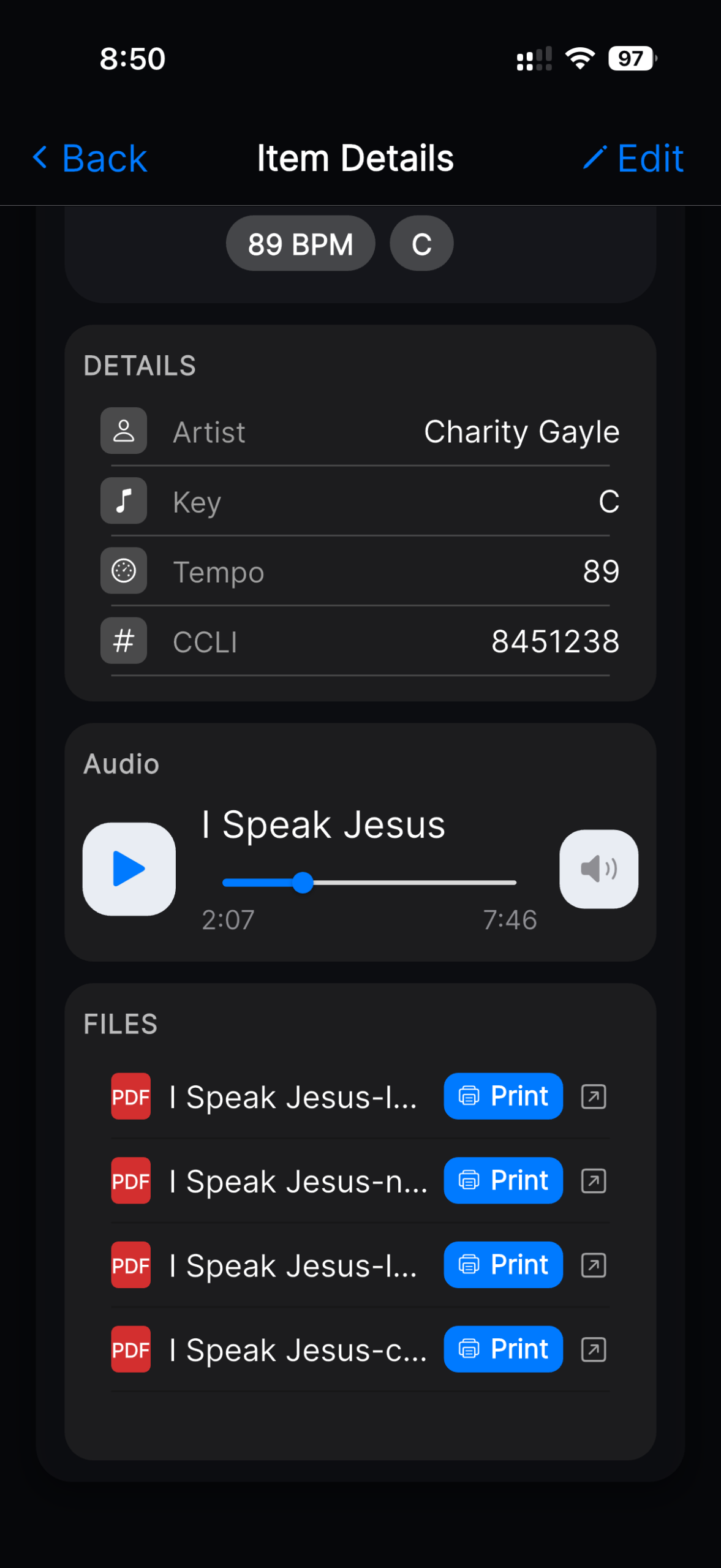
Task: Open the last PDF file externally via arrow icon
Action: (x=592, y=1349)
